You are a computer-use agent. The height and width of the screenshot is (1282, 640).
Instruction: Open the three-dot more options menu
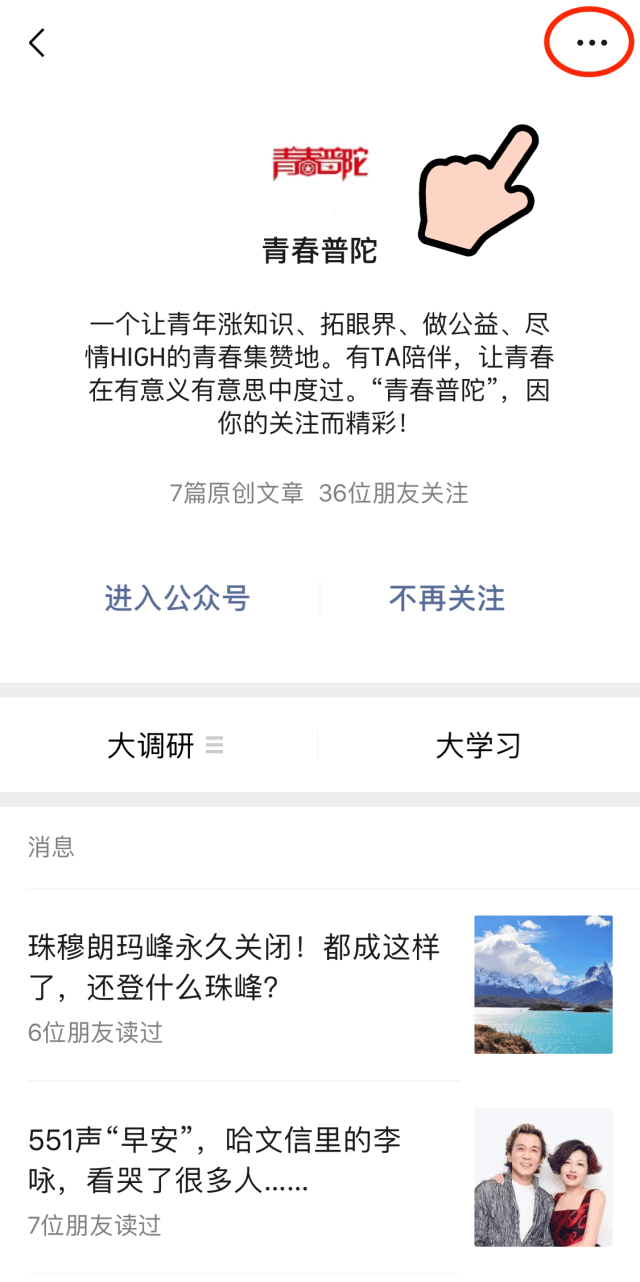(592, 43)
